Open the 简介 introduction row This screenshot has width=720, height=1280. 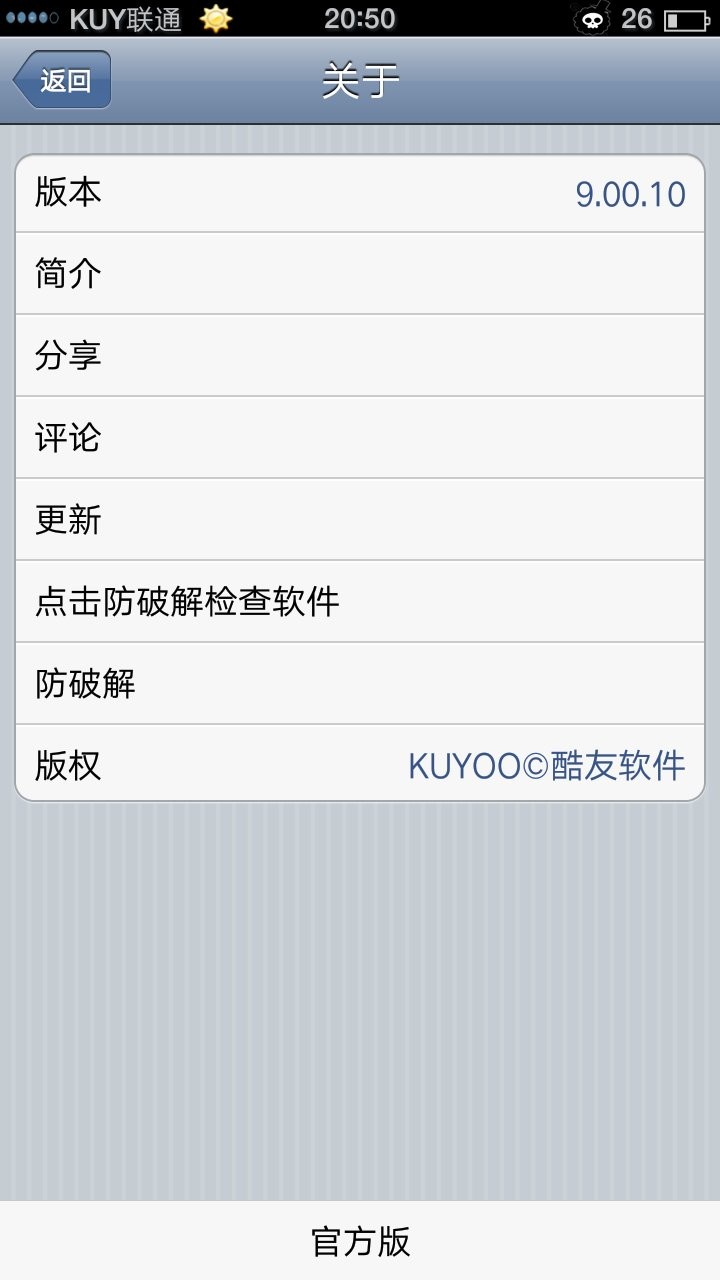point(360,273)
